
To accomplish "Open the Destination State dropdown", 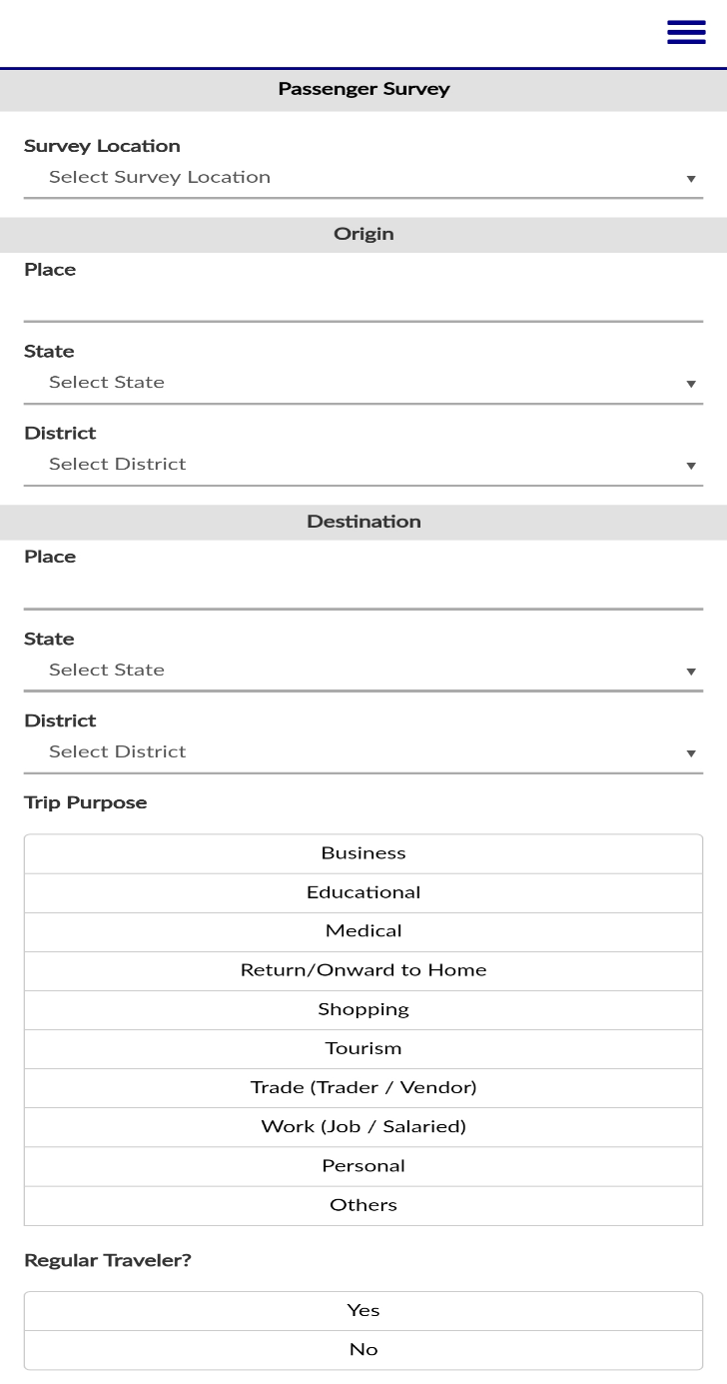I will (x=363, y=670).
